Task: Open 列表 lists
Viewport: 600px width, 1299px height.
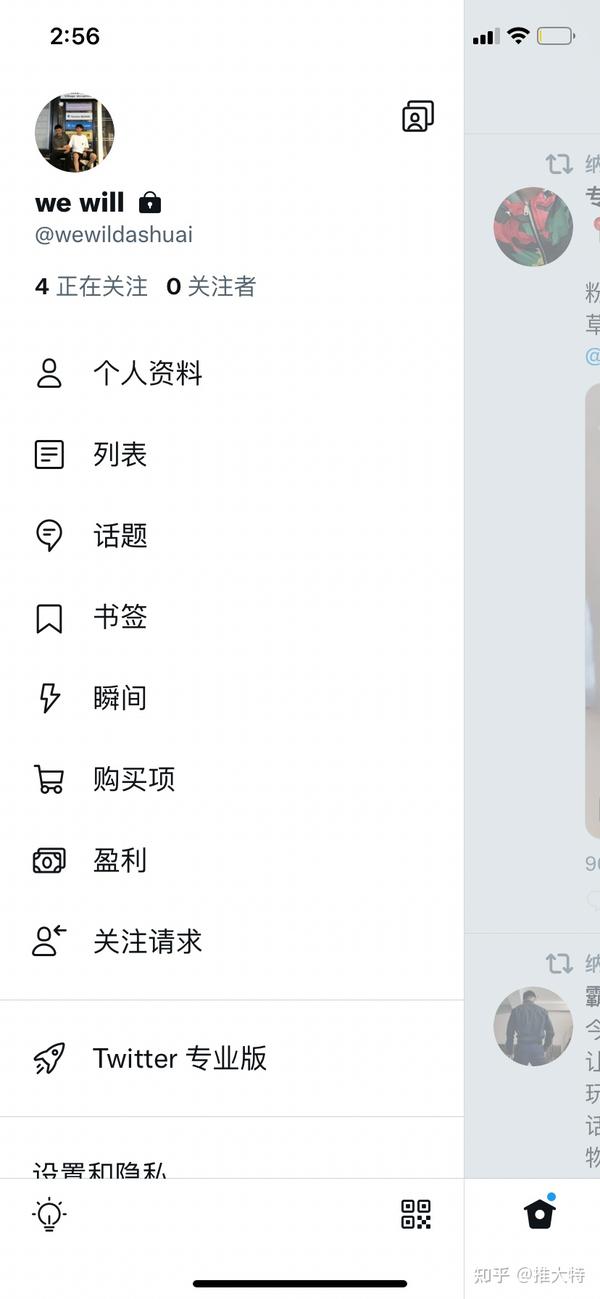Action: click(x=232, y=455)
